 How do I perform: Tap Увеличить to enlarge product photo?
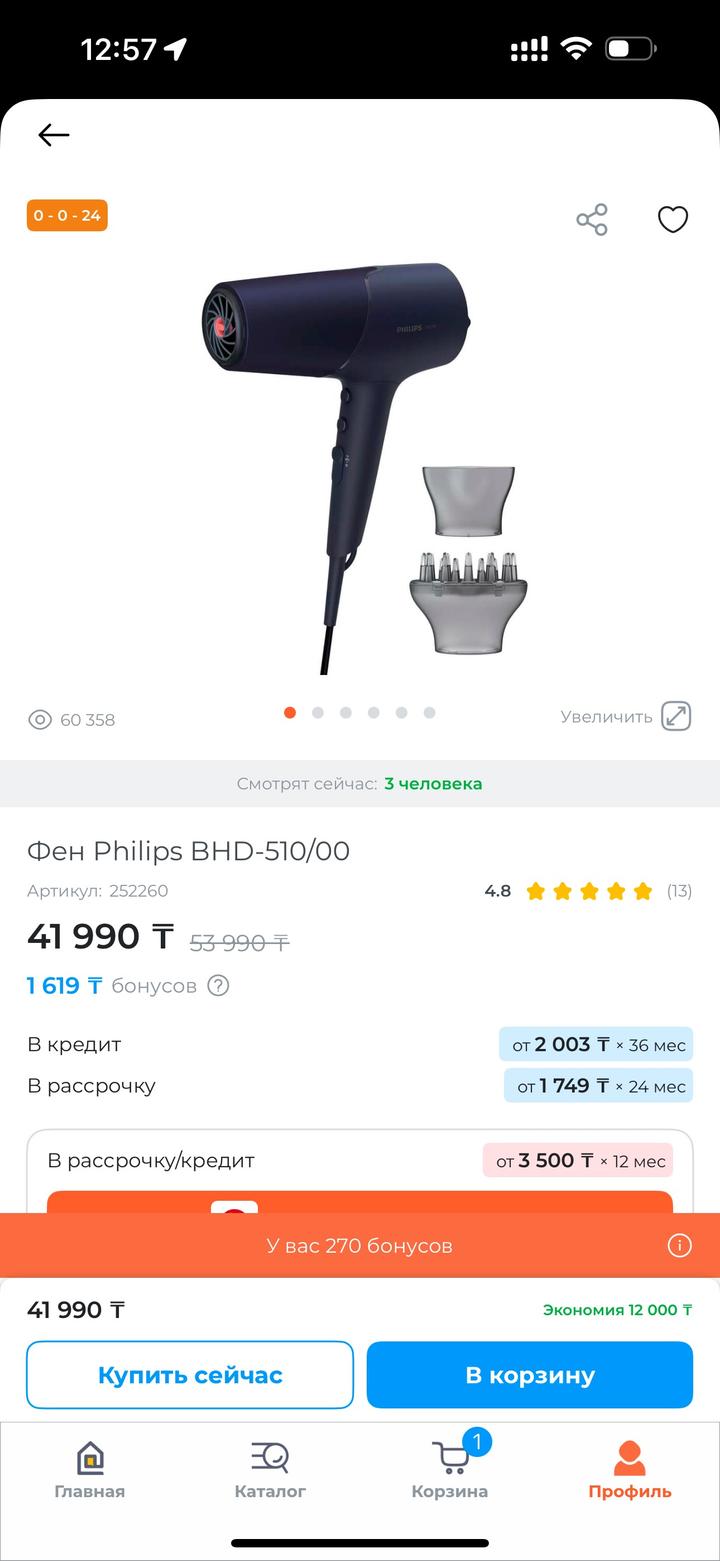coord(626,717)
